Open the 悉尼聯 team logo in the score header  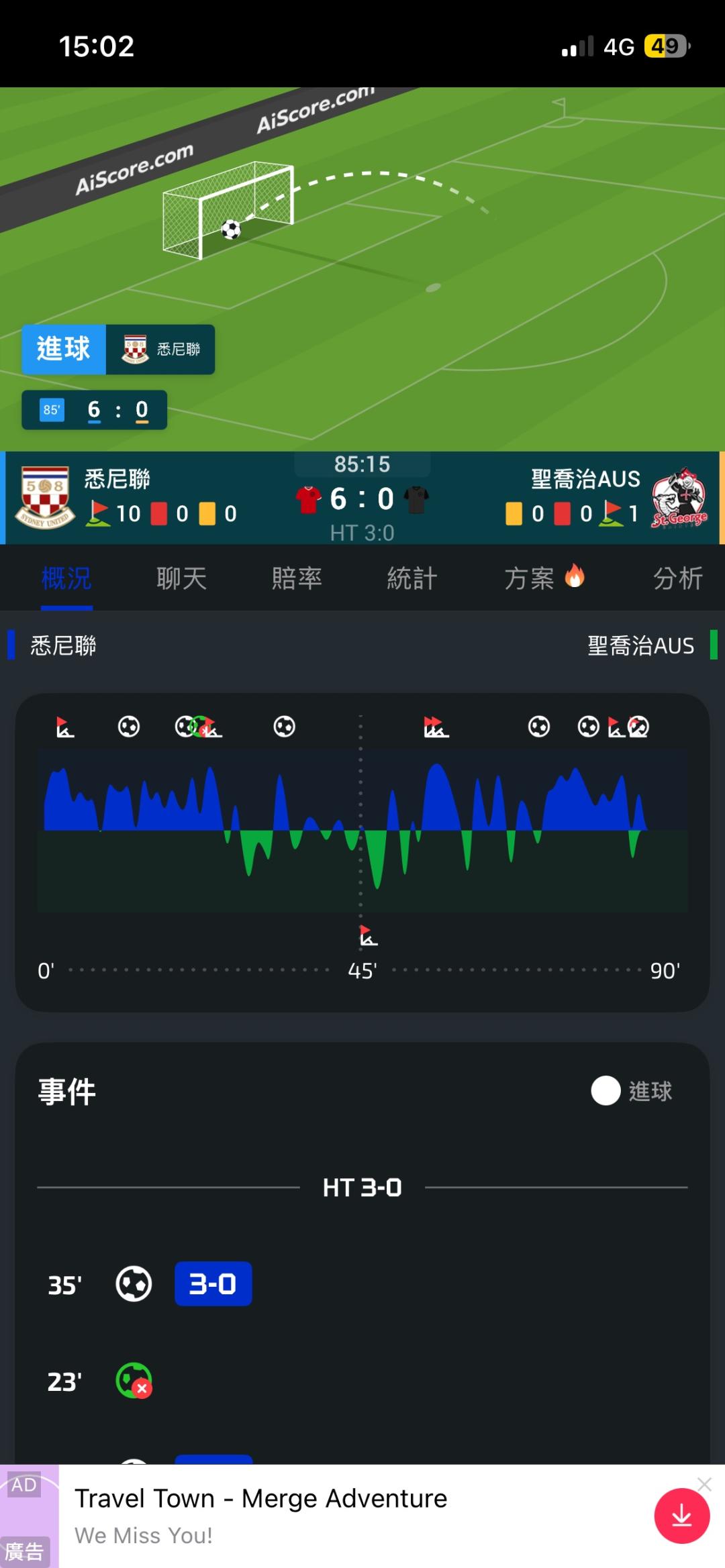click(x=45, y=498)
